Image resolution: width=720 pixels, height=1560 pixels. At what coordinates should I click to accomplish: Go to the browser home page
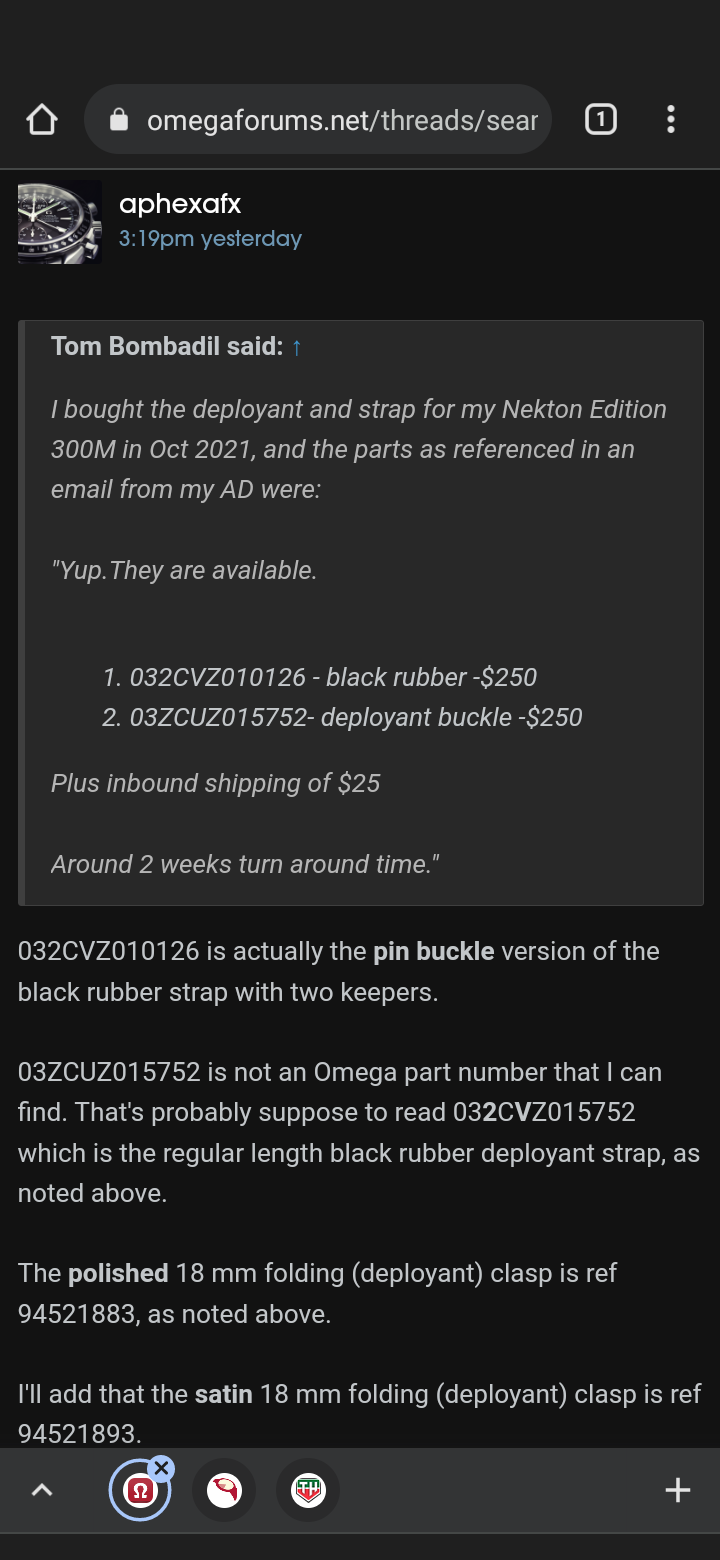(41, 120)
